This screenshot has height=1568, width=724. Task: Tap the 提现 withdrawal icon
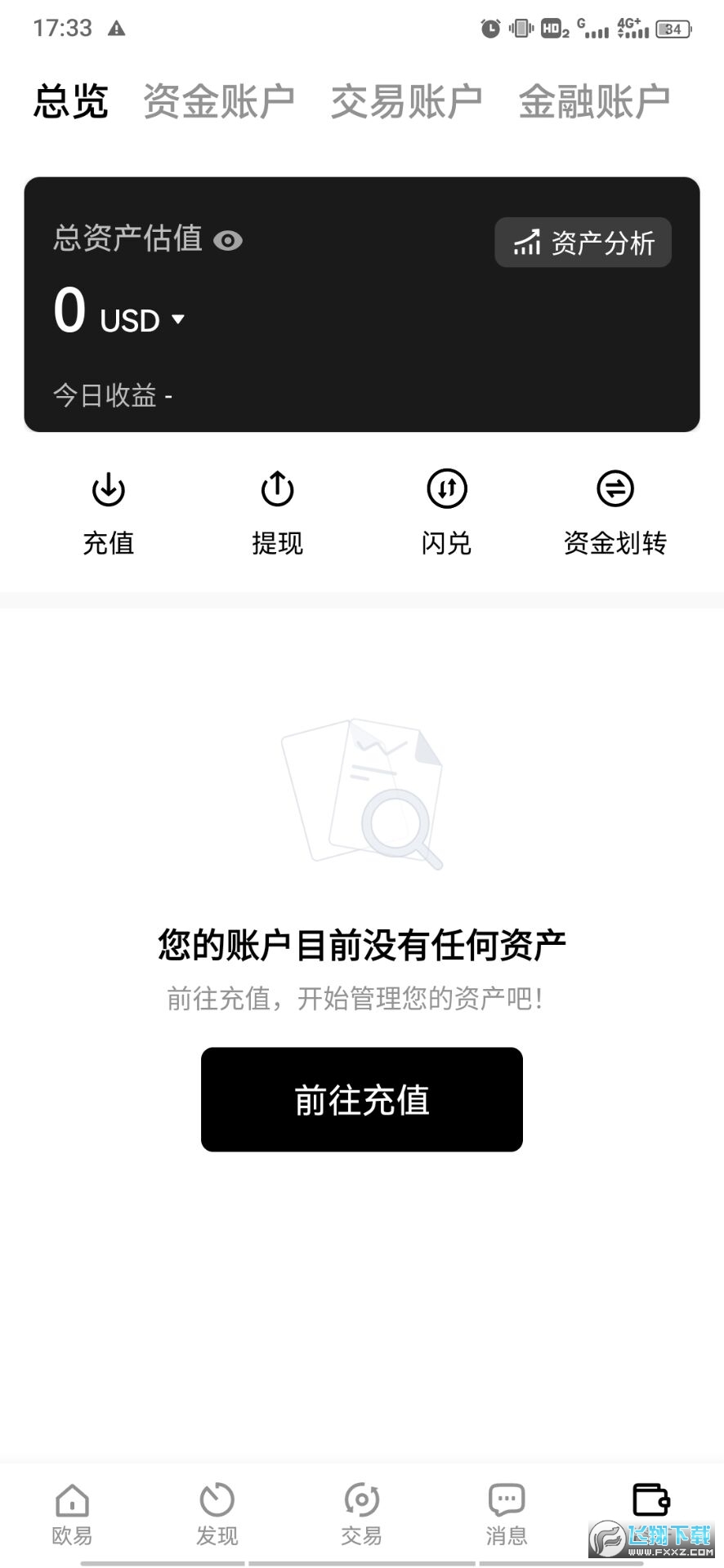click(278, 488)
